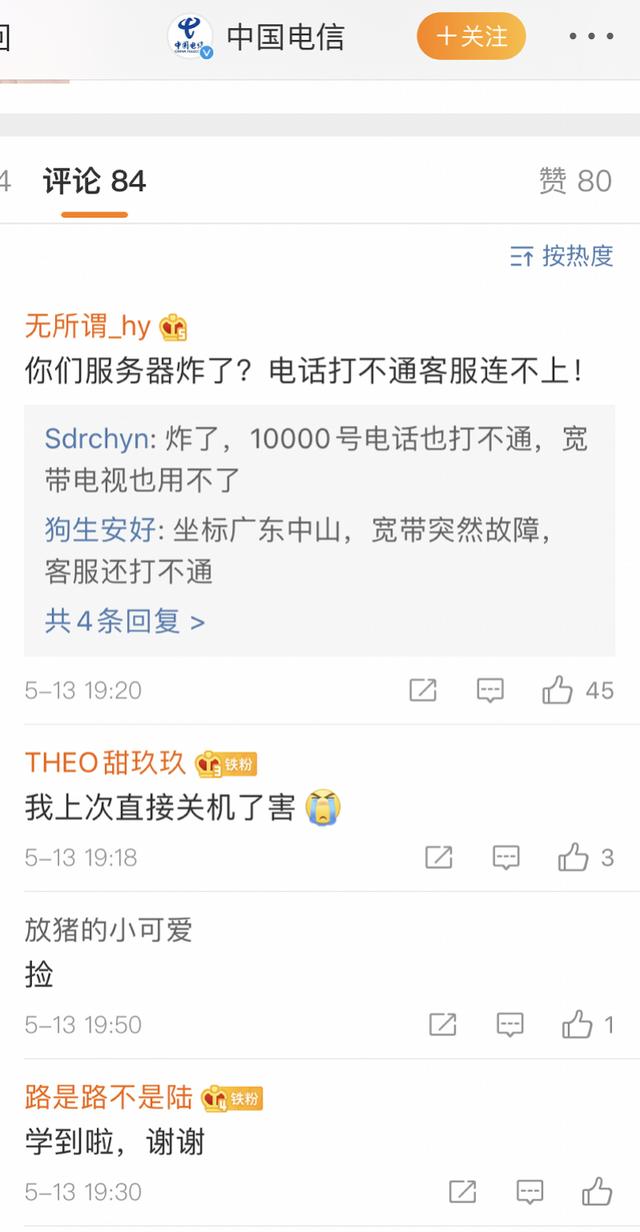The height and width of the screenshot is (1232, 640).
Task: Sort comments using 按热度
Action: (561, 256)
